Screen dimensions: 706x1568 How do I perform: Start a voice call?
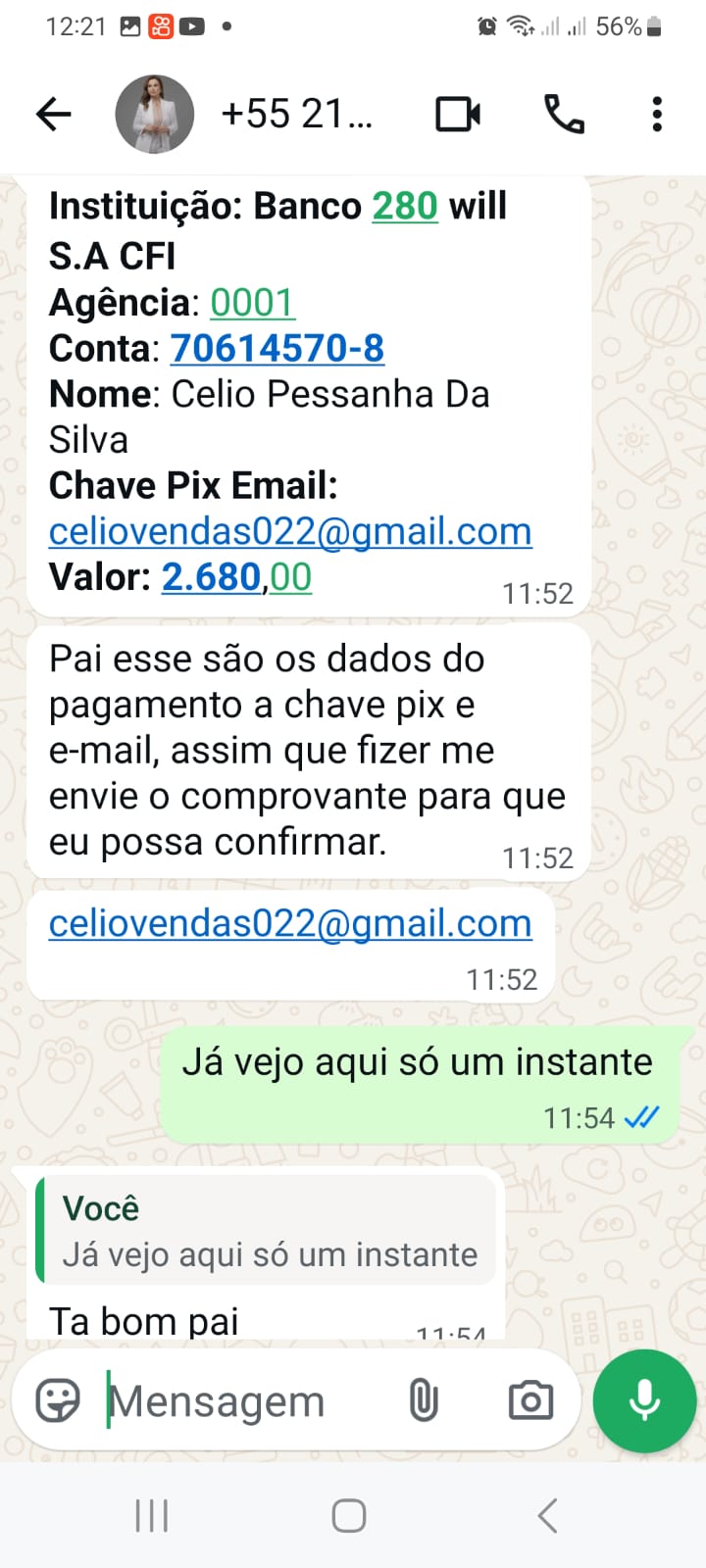[x=564, y=115]
